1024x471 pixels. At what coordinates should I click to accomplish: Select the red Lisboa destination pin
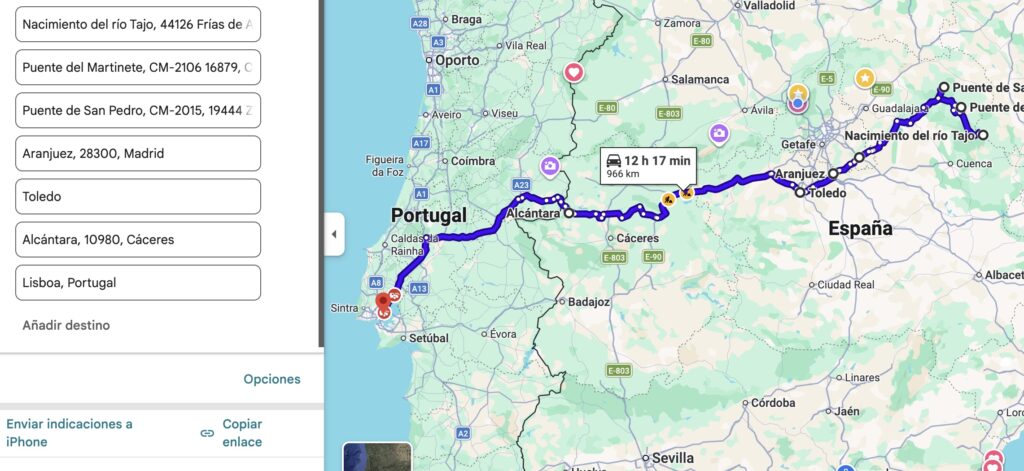(x=382, y=303)
